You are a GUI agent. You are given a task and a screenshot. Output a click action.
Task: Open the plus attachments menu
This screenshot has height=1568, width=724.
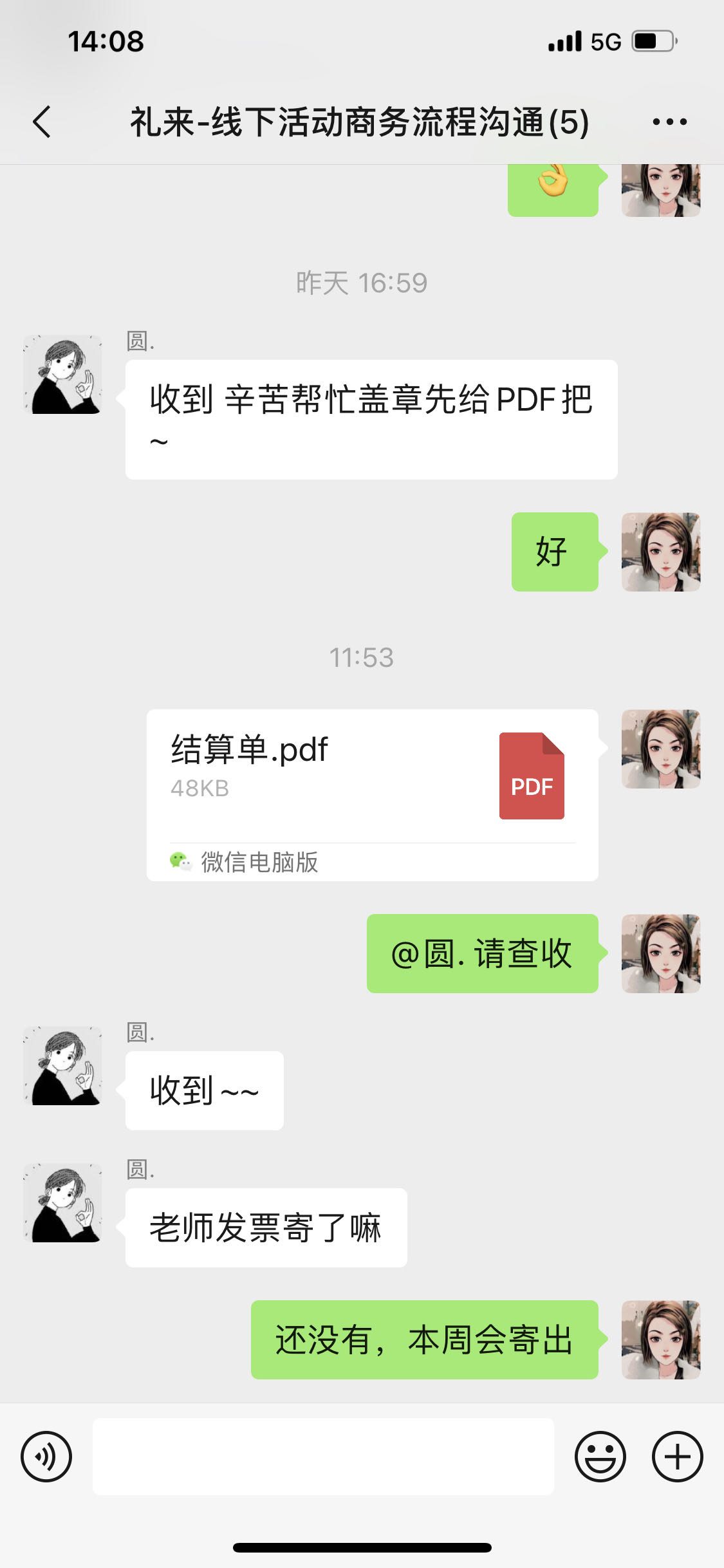click(x=677, y=1456)
